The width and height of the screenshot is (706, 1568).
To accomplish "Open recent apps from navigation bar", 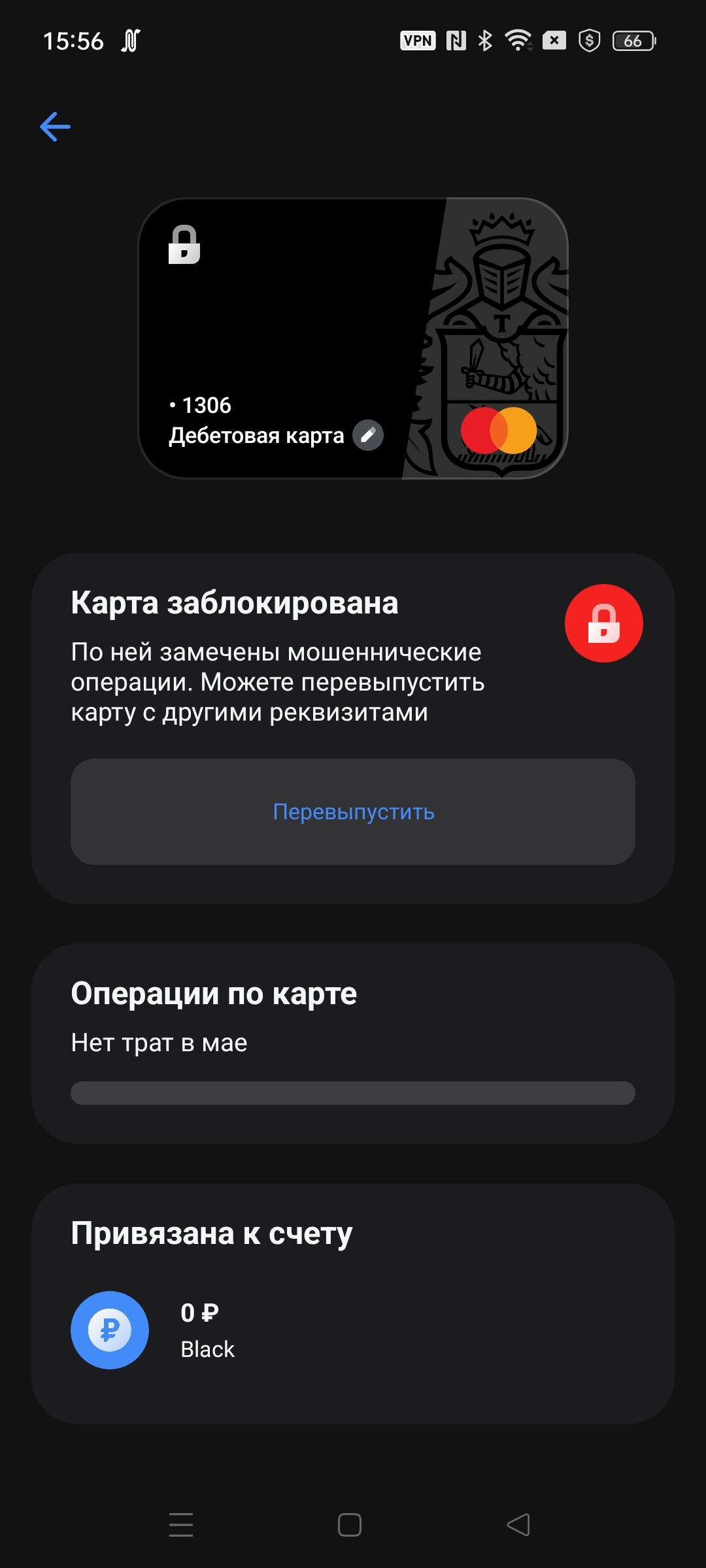I will (181, 1525).
